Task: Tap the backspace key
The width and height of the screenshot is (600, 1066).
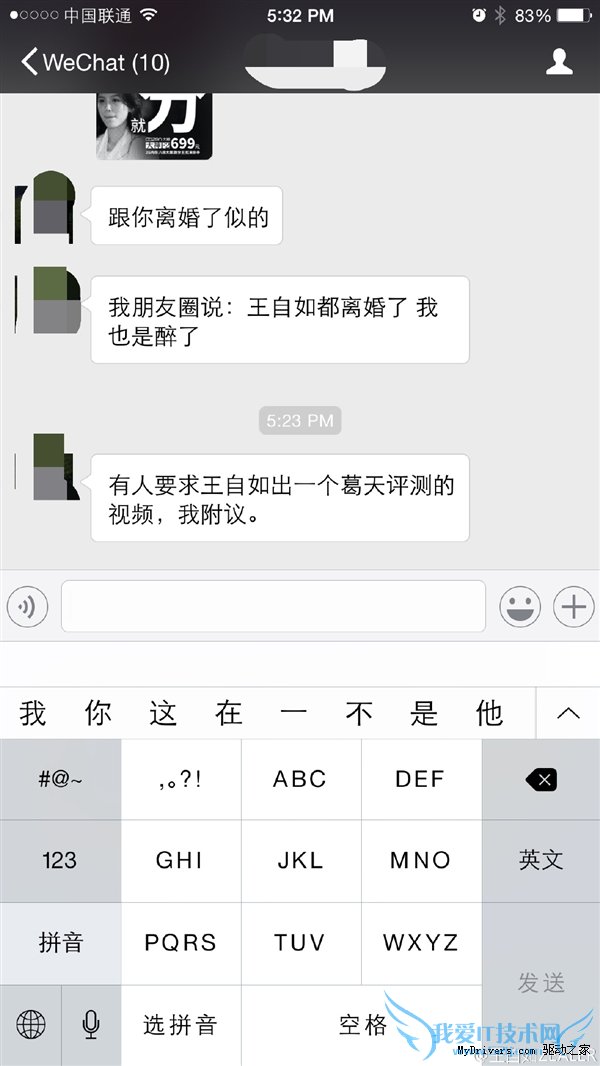Action: [x=541, y=780]
